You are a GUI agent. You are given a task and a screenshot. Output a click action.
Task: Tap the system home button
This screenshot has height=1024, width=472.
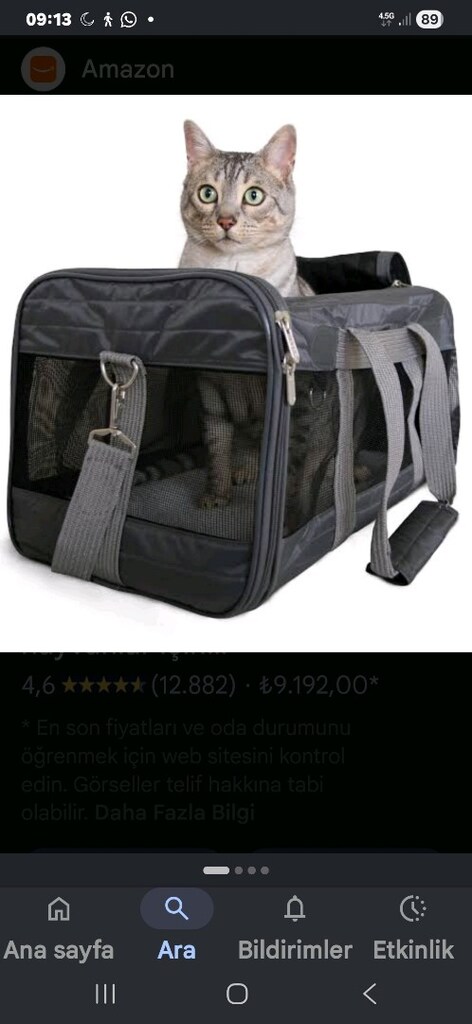point(236,994)
